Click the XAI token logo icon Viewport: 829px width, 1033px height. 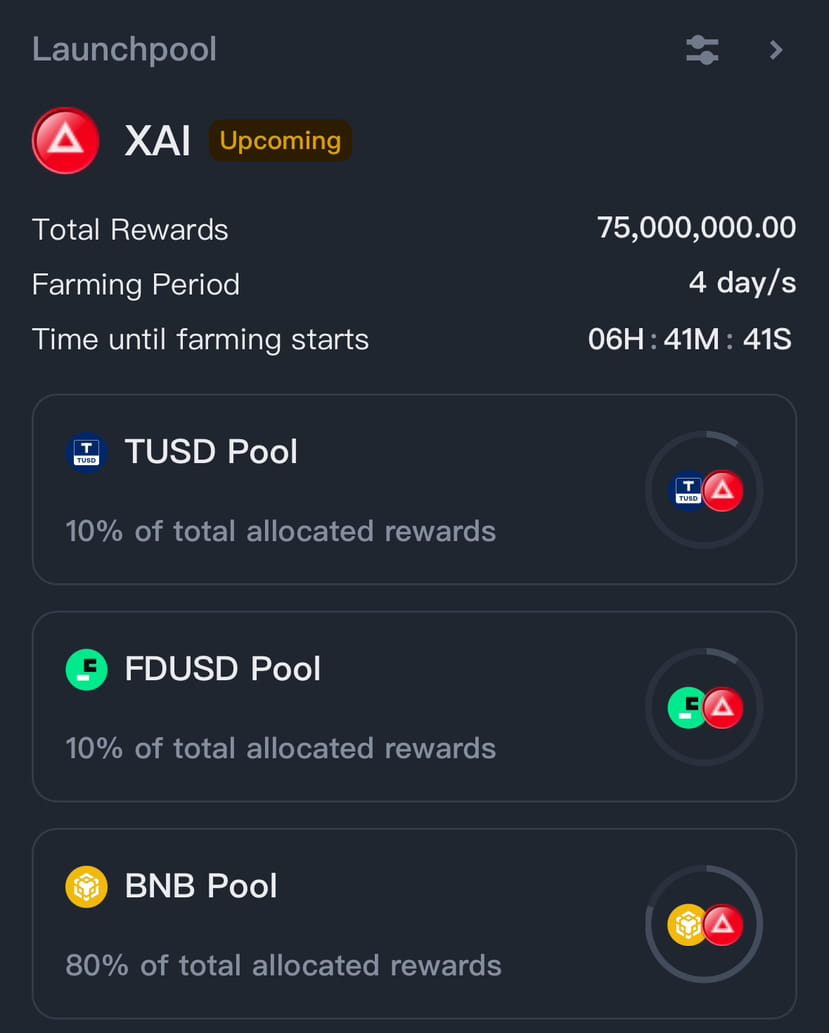pyautogui.click(x=65, y=141)
